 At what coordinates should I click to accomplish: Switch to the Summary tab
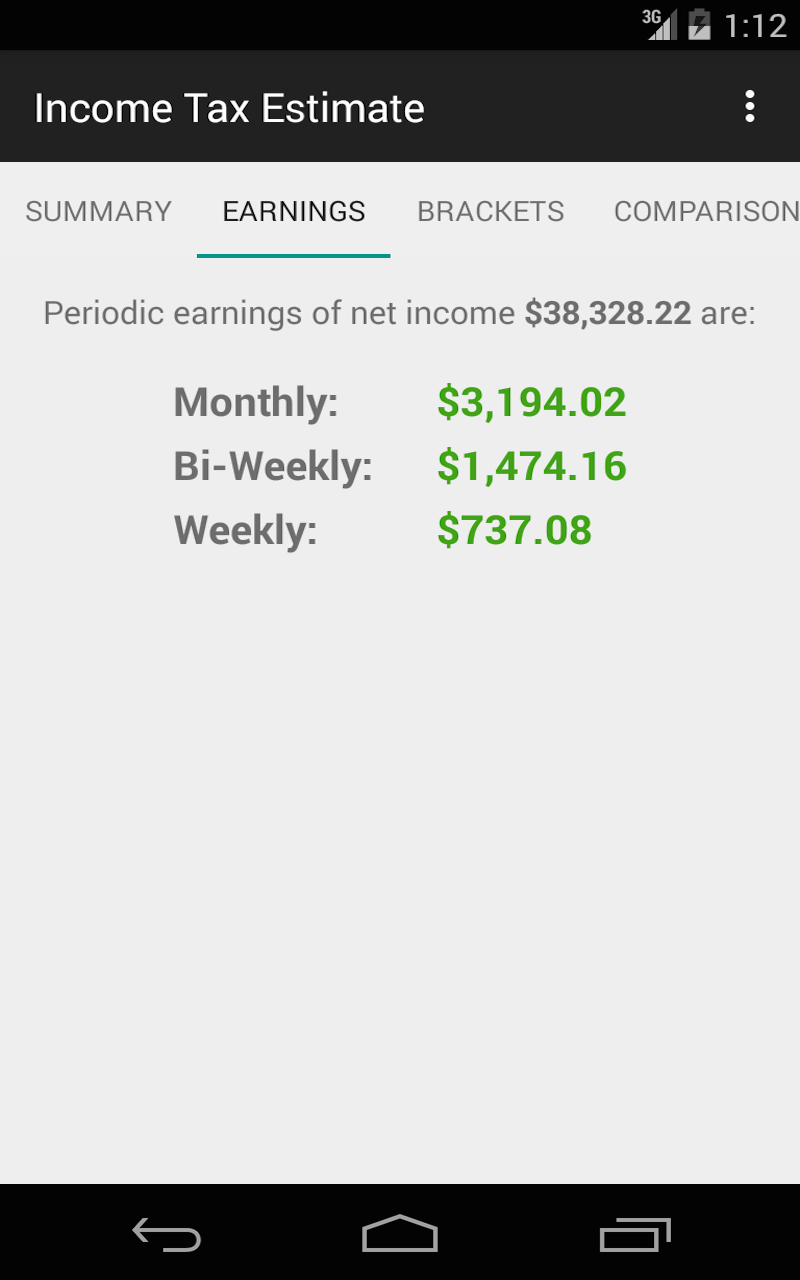click(x=99, y=212)
